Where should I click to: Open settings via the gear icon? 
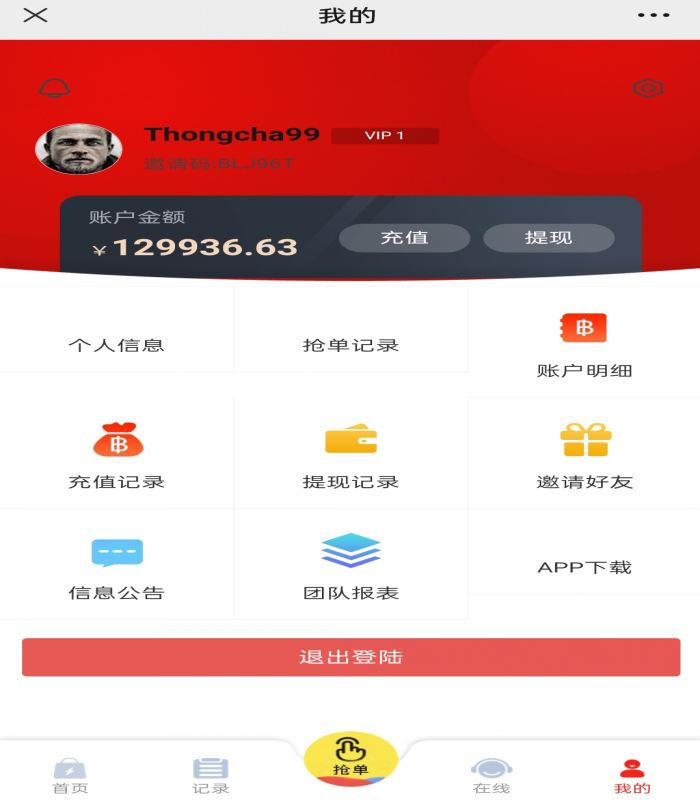648,88
